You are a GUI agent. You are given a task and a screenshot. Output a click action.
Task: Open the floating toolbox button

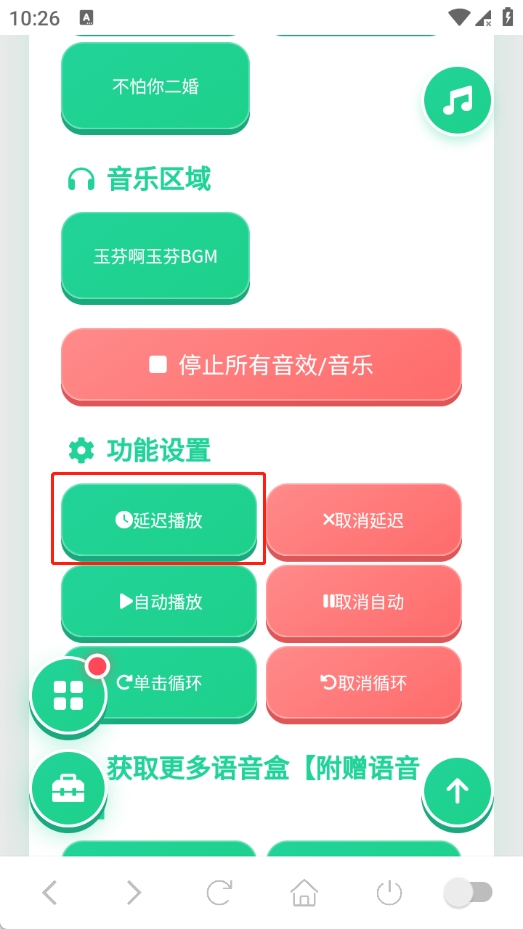click(69, 790)
